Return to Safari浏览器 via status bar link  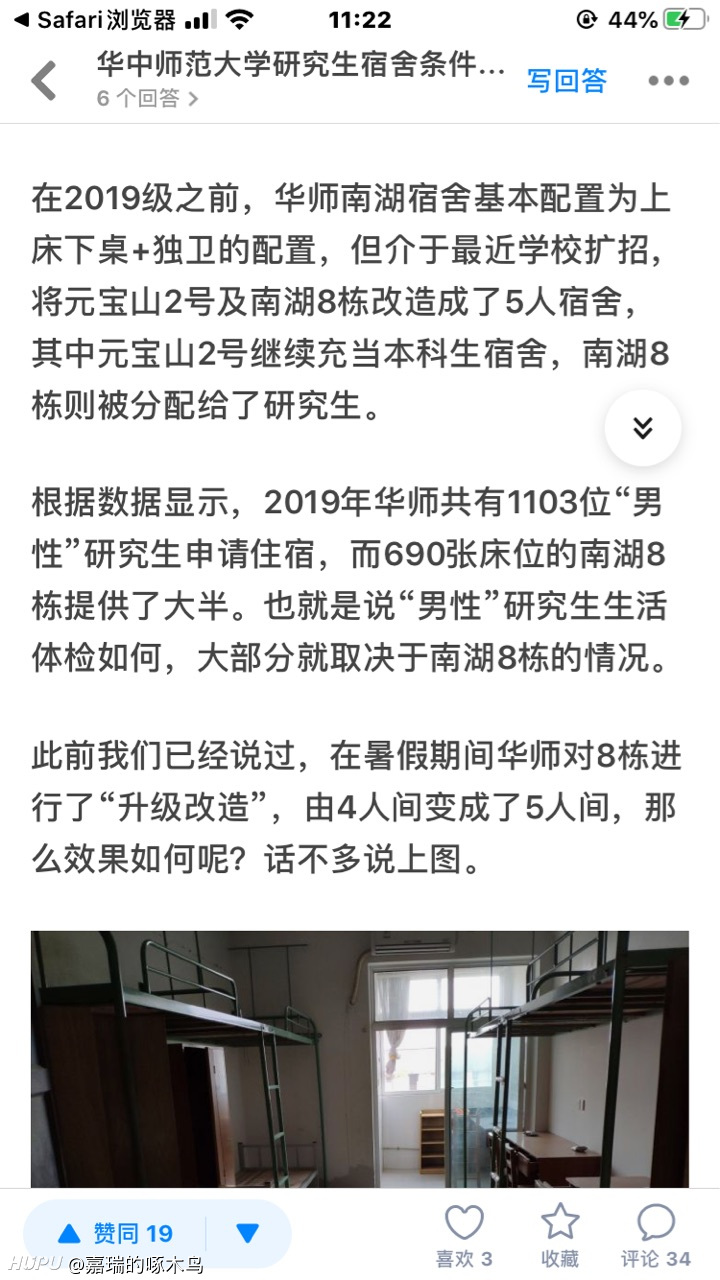94,19
